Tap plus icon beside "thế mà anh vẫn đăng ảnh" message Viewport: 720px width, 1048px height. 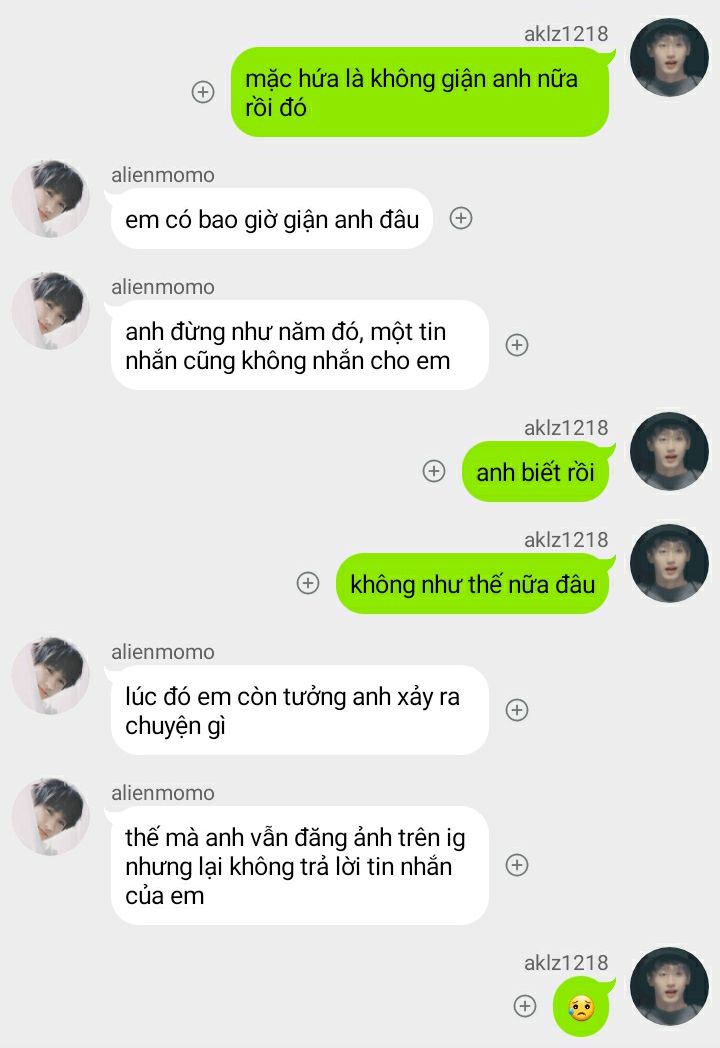(x=517, y=865)
